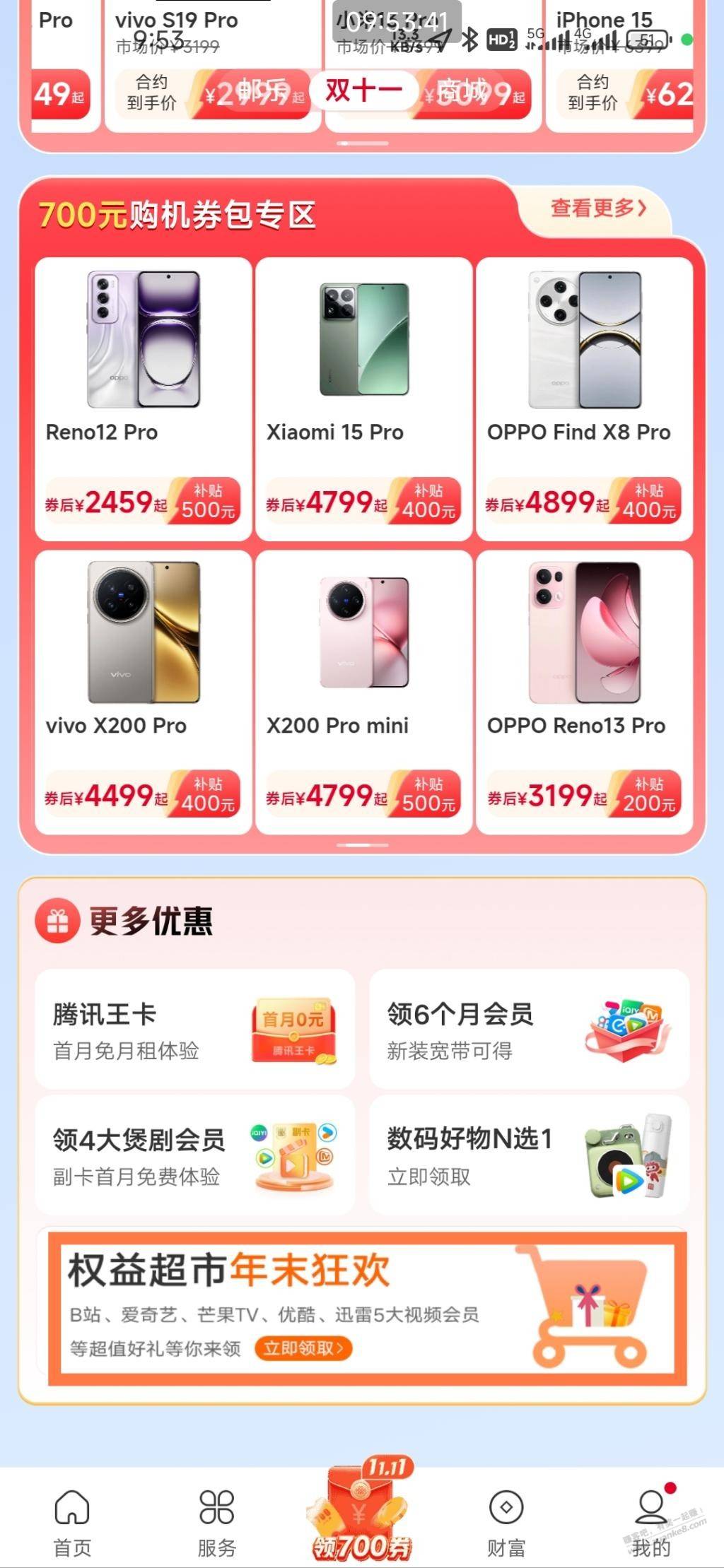
Task: Select the 领4大煲剧会员 offer
Action: [195, 1155]
